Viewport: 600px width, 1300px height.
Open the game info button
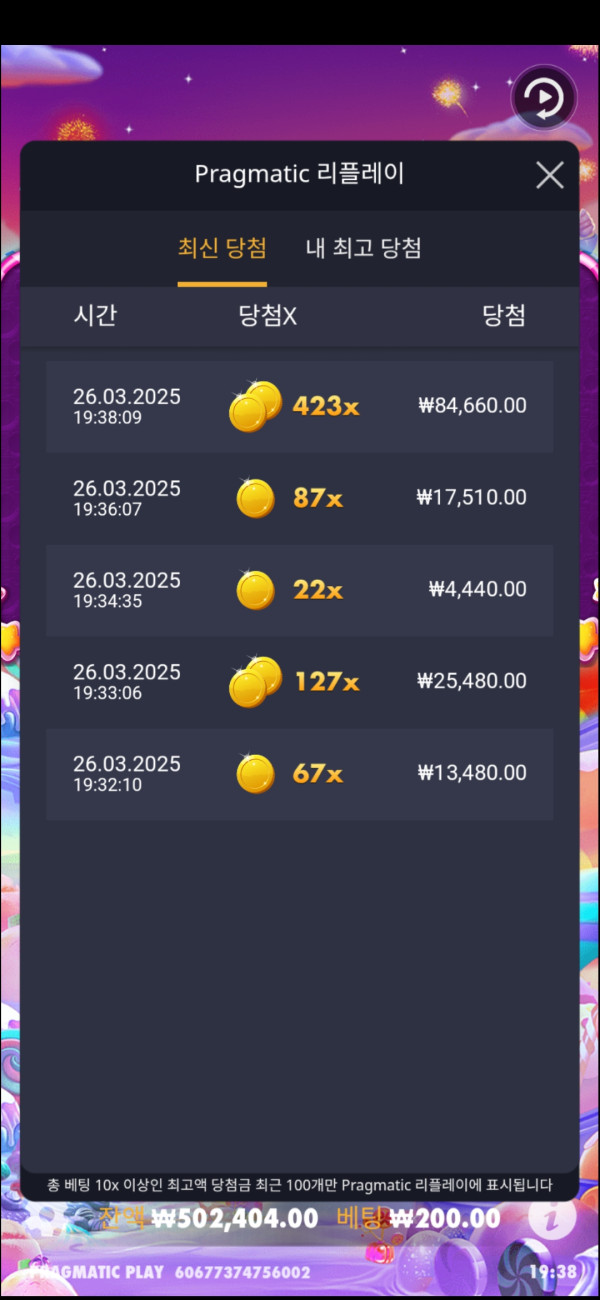[551, 1218]
